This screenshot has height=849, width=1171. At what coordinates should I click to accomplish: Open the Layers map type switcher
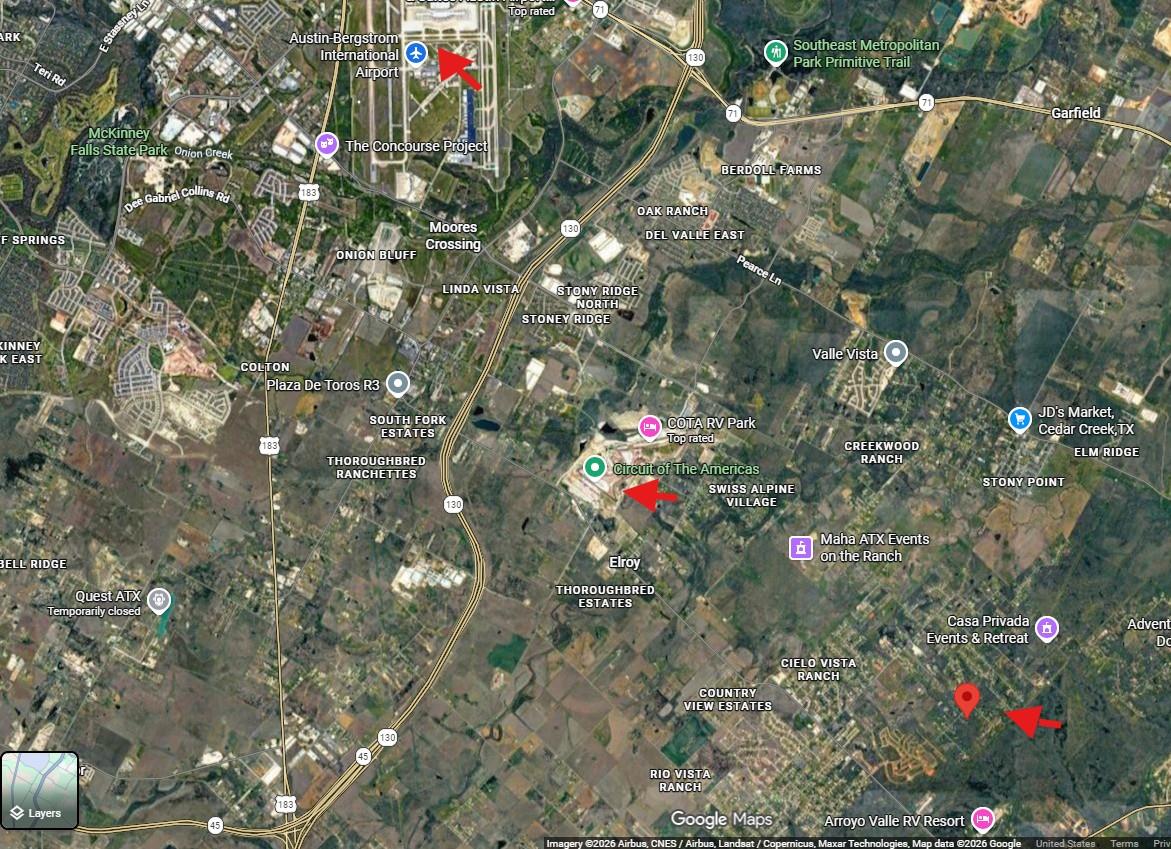tap(40, 791)
